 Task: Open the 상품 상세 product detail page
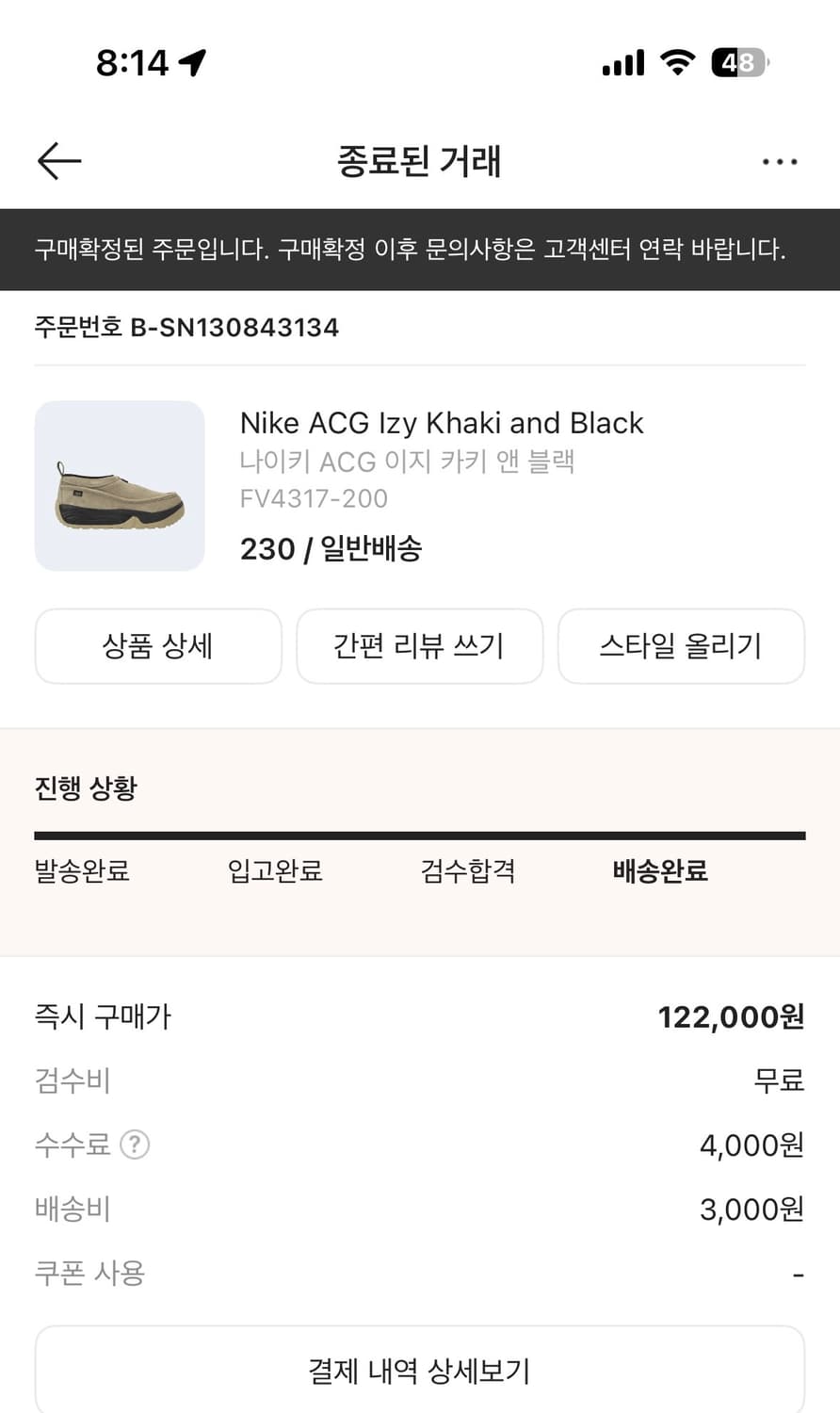[x=158, y=646]
